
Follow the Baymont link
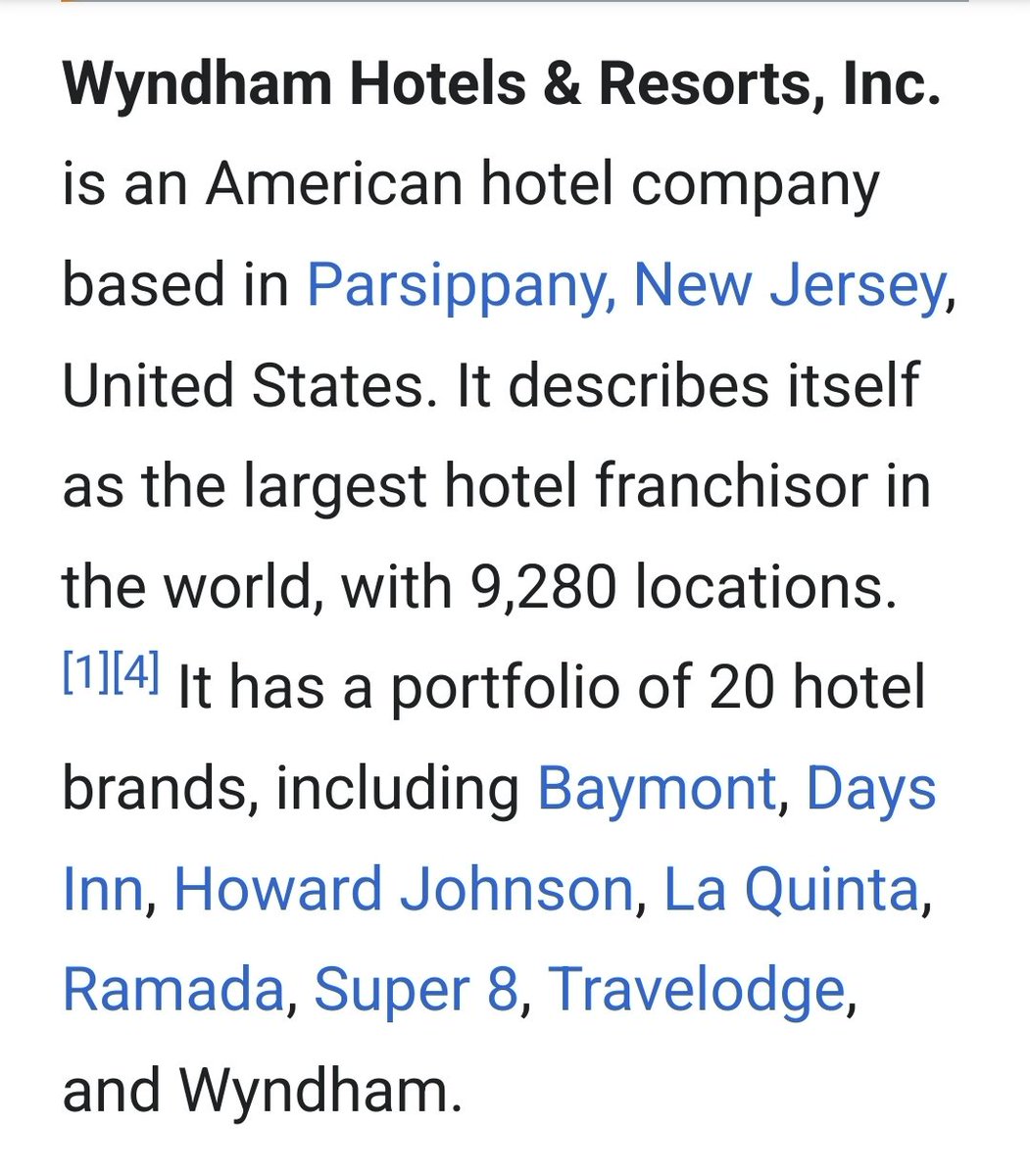coord(657,789)
